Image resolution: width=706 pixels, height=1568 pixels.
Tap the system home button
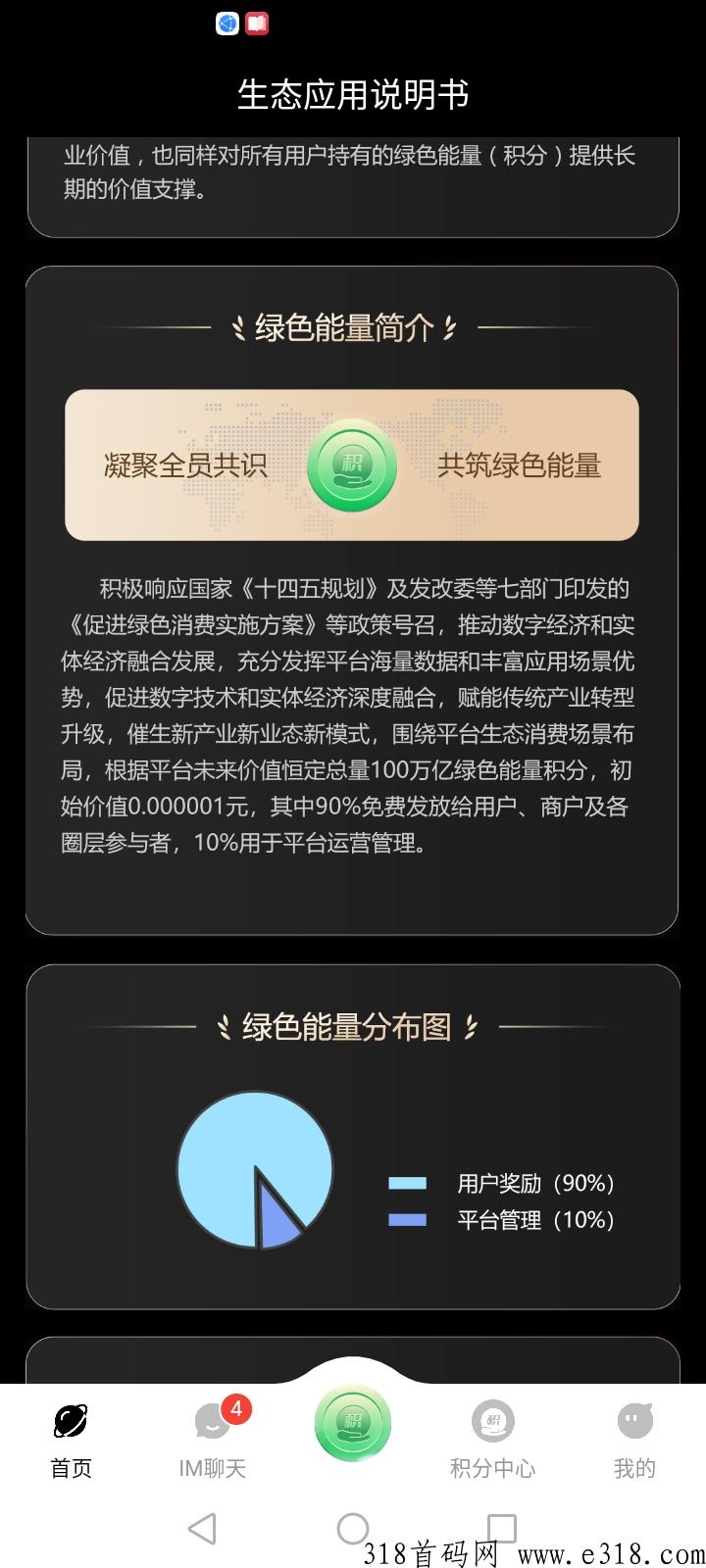click(x=353, y=1529)
